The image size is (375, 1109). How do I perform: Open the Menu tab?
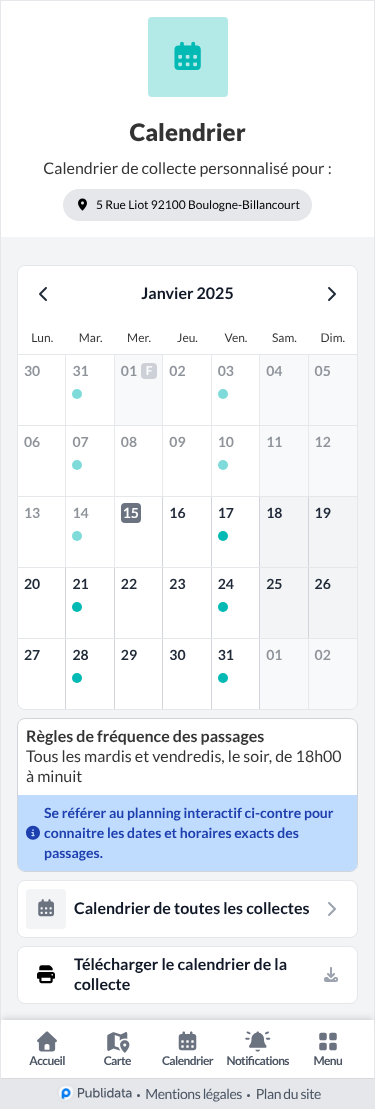coord(328,1049)
